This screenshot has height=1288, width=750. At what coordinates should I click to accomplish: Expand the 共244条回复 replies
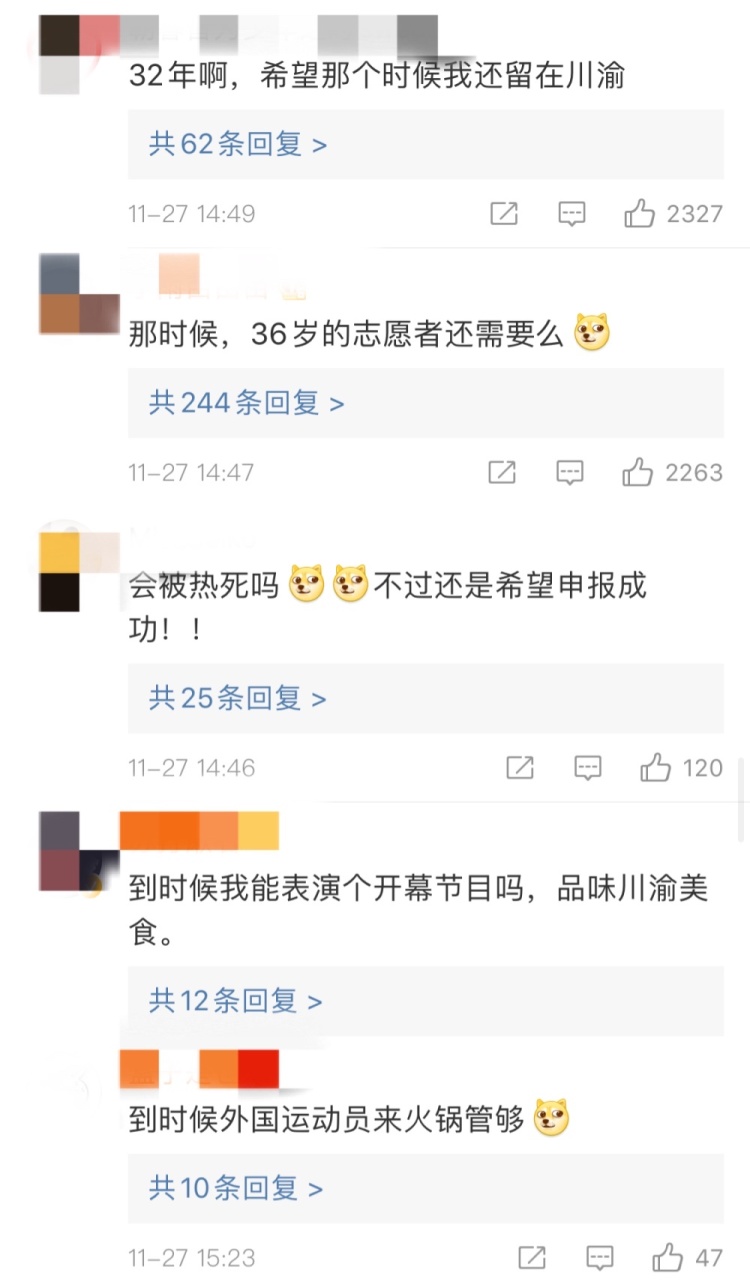point(246,403)
